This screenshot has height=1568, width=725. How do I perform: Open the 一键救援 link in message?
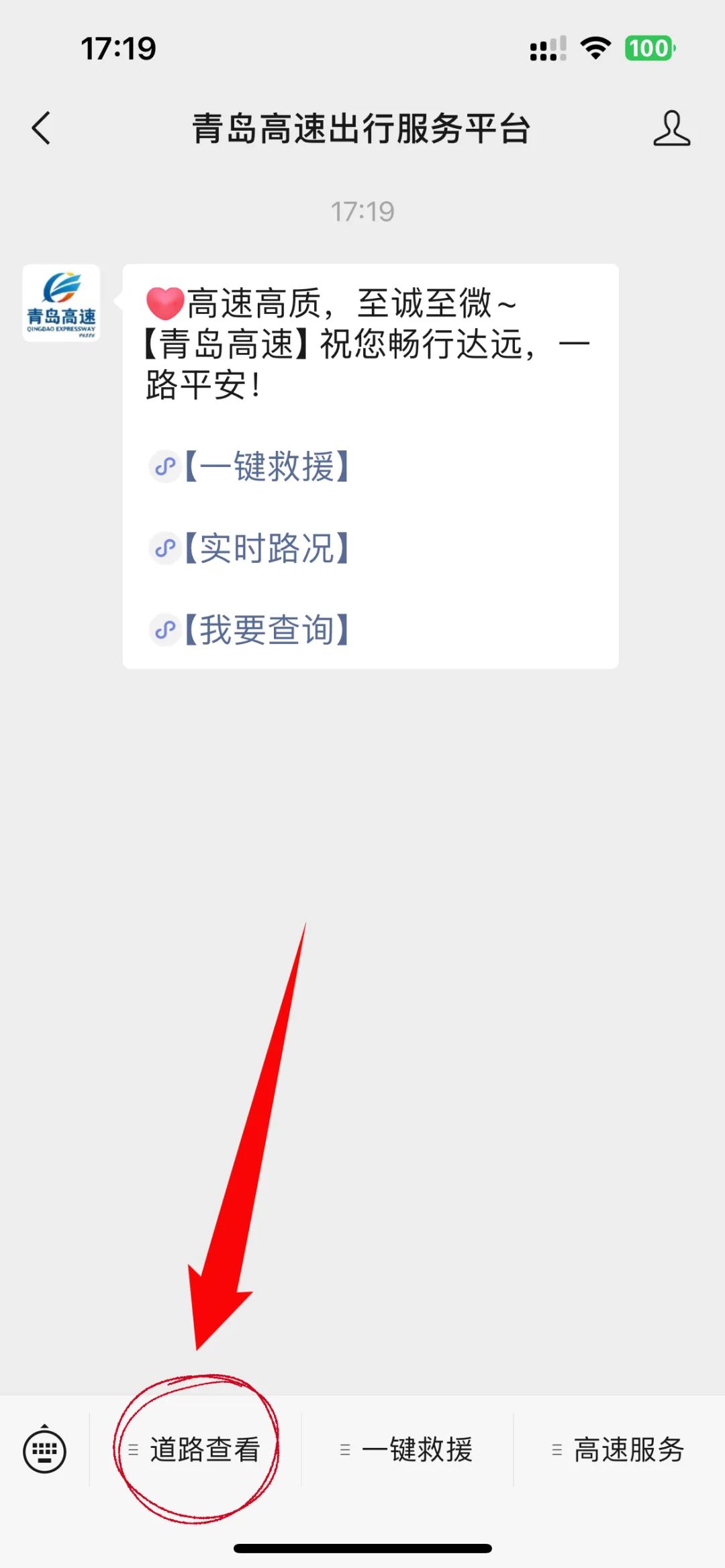(x=266, y=466)
